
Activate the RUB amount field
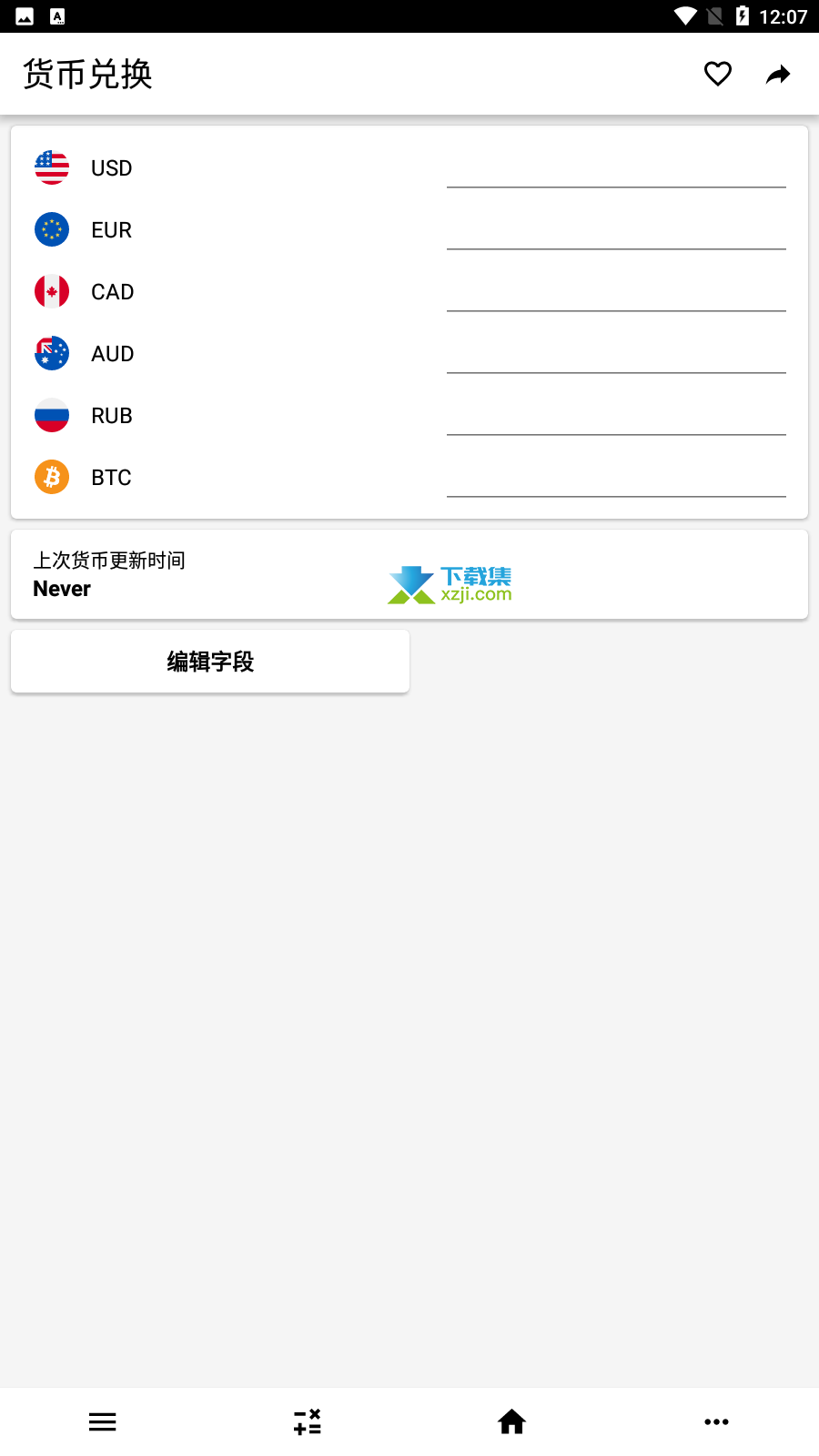tap(616, 416)
